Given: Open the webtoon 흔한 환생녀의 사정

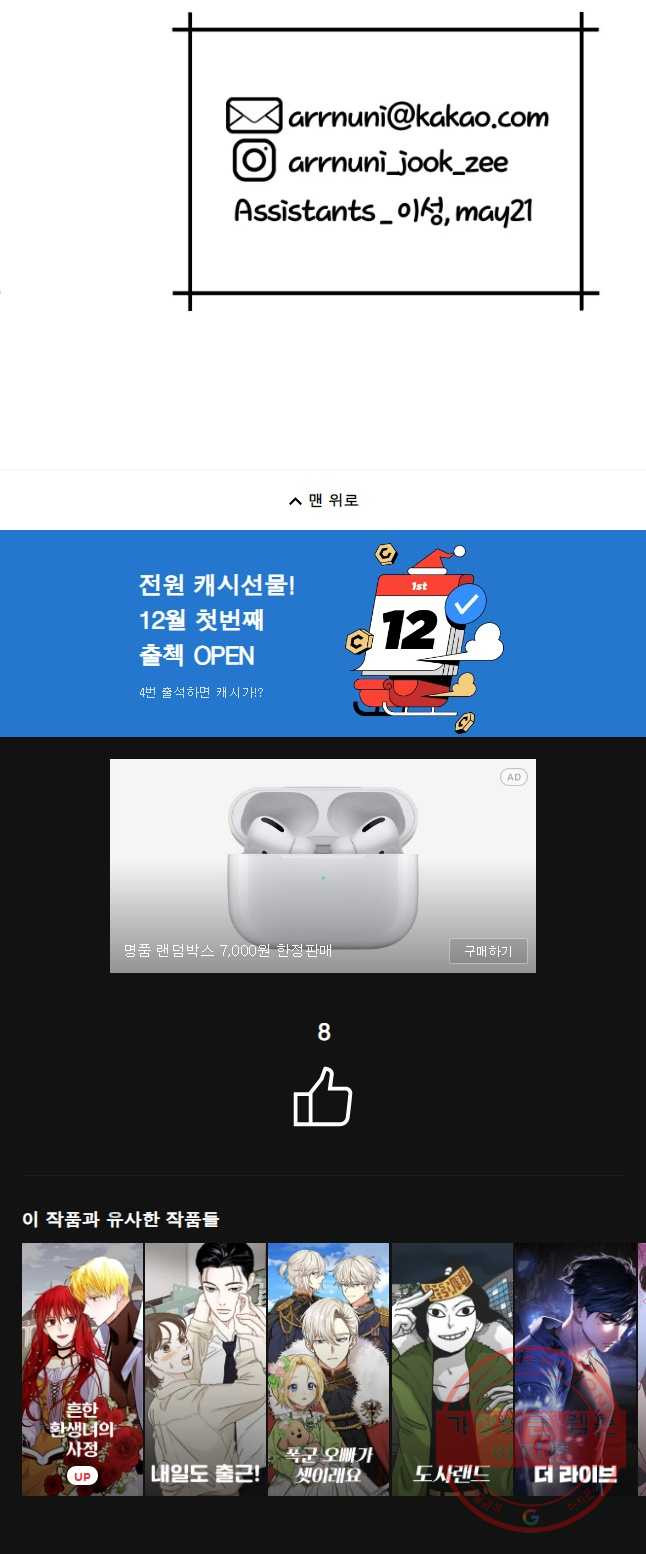Looking at the screenshot, I should pos(83,1369).
